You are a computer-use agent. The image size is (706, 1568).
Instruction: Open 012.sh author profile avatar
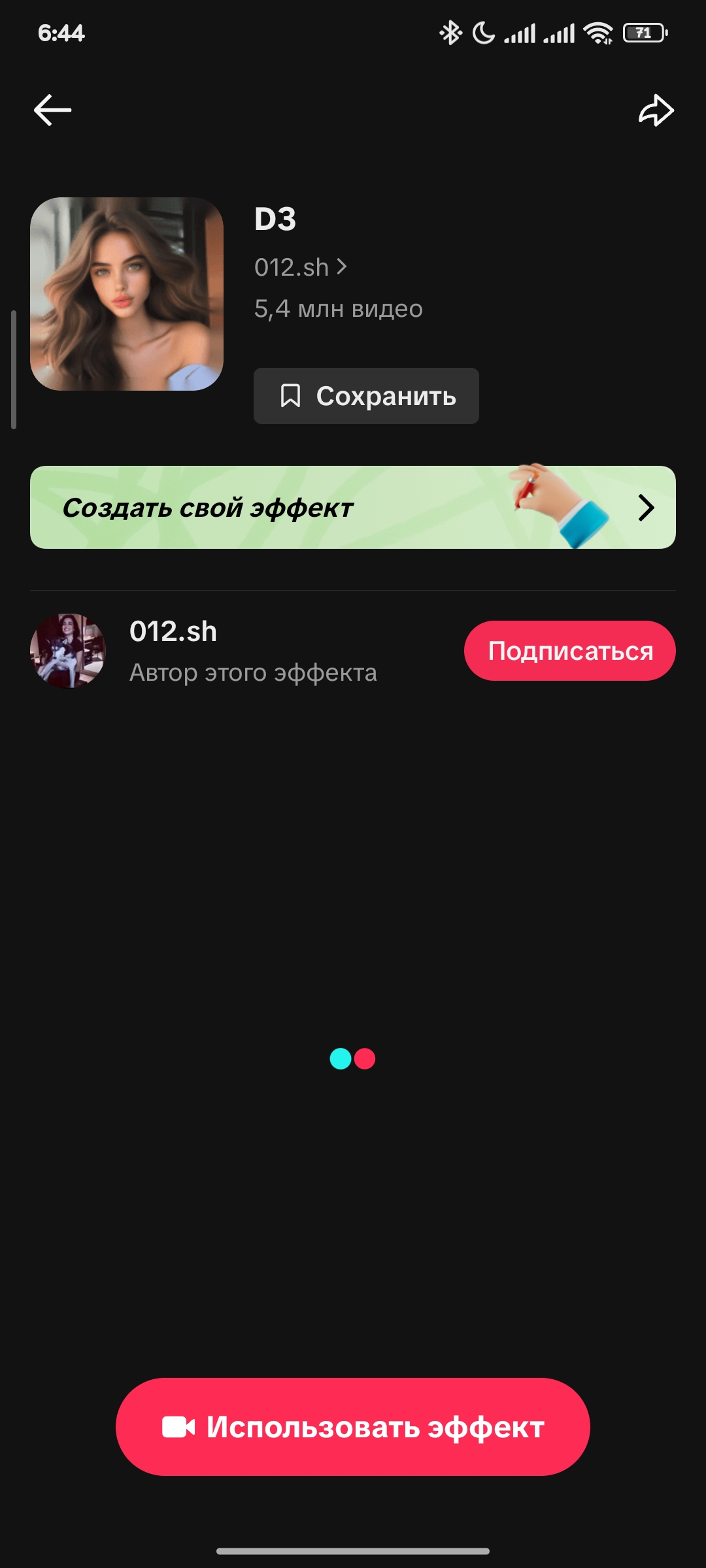pos(68,651)
